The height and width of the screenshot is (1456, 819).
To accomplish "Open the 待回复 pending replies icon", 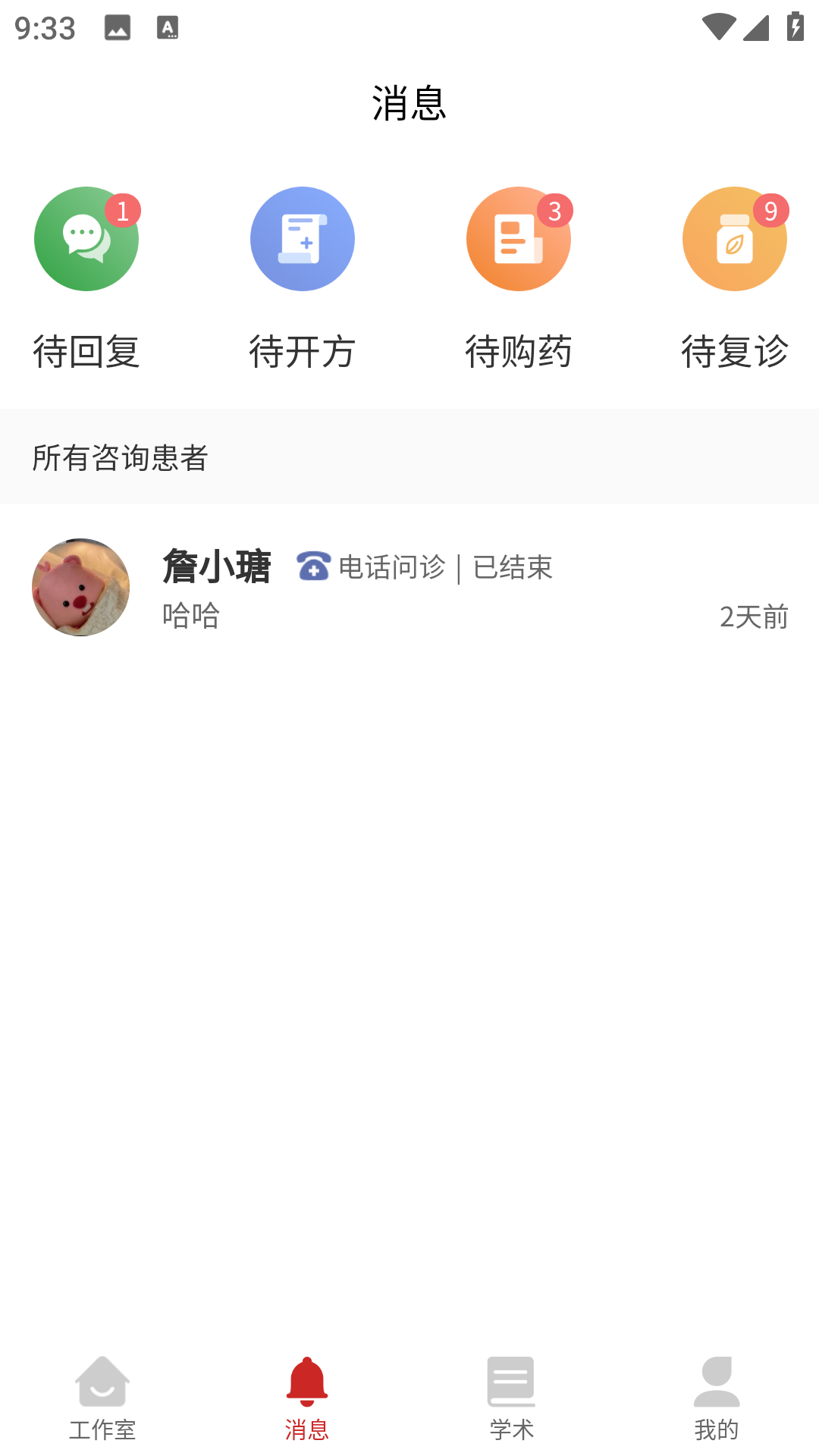I will 86,238.
